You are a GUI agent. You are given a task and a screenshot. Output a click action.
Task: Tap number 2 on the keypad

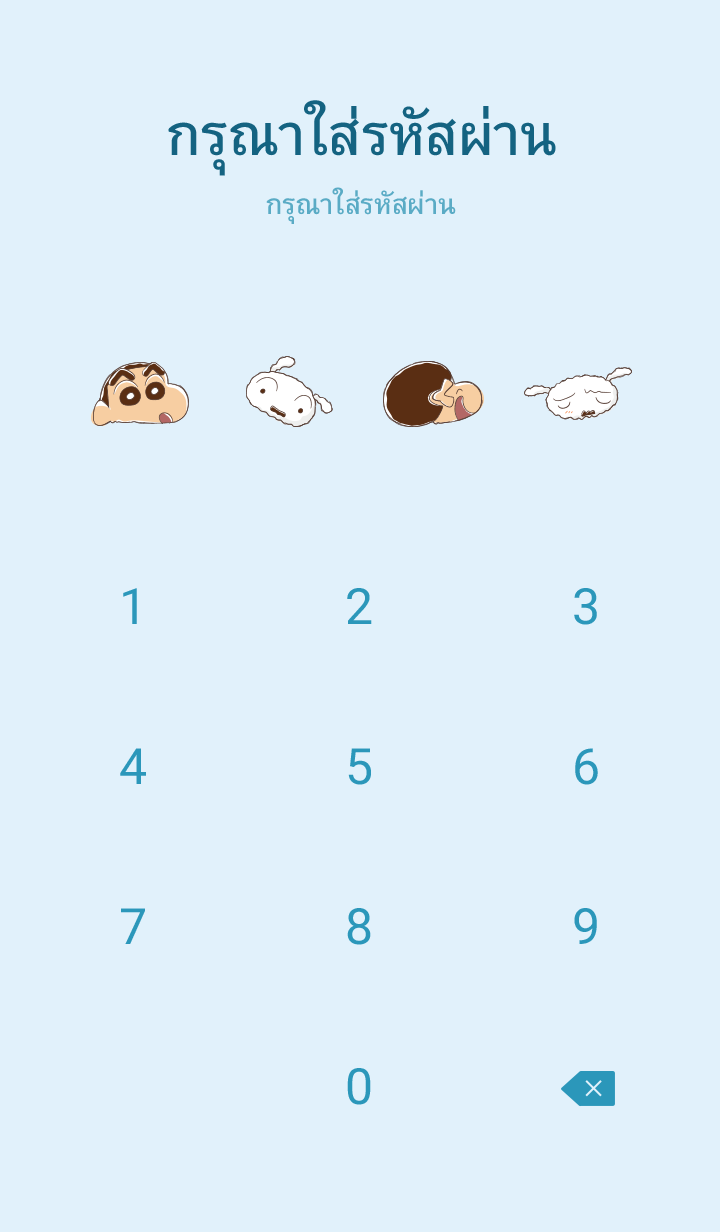pos(359,607)
